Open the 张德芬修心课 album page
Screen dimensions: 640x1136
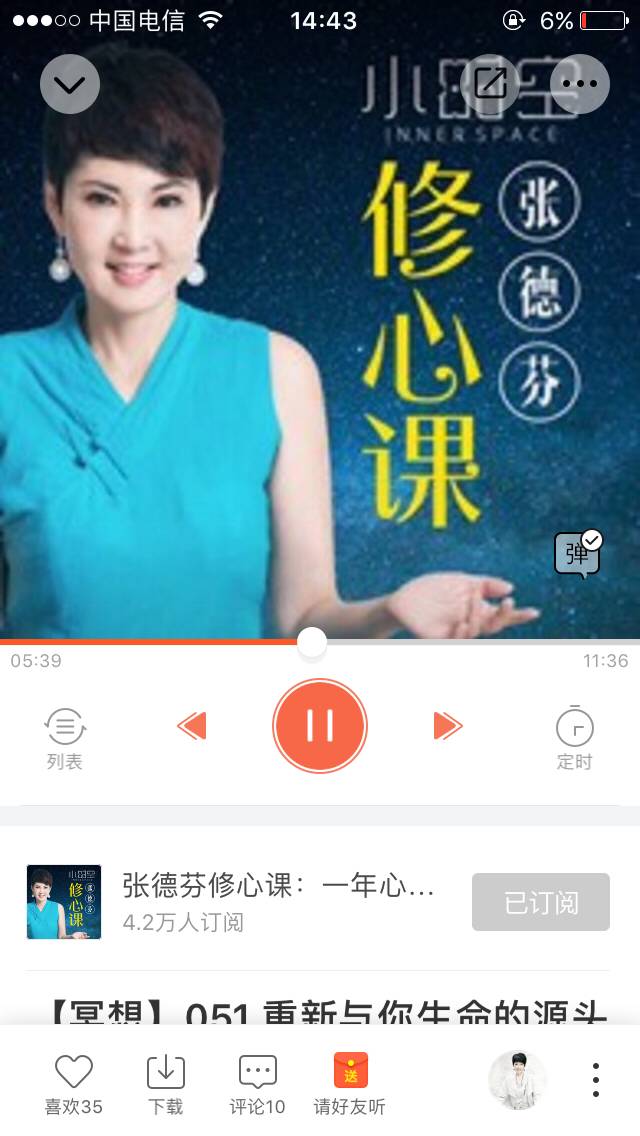278,886
